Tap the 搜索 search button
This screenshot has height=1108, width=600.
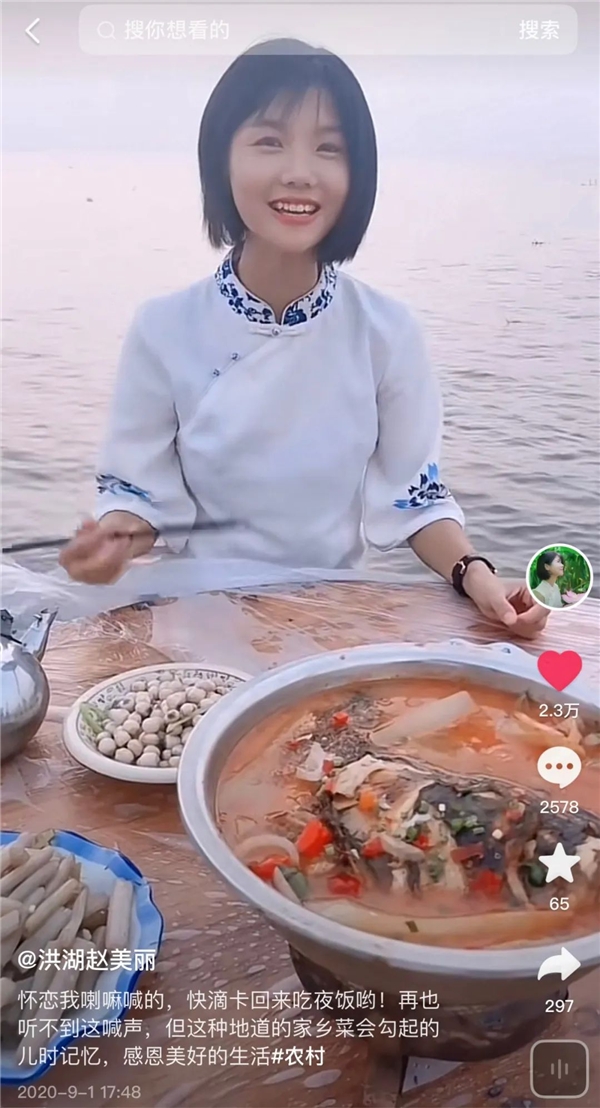click(539, 30)
